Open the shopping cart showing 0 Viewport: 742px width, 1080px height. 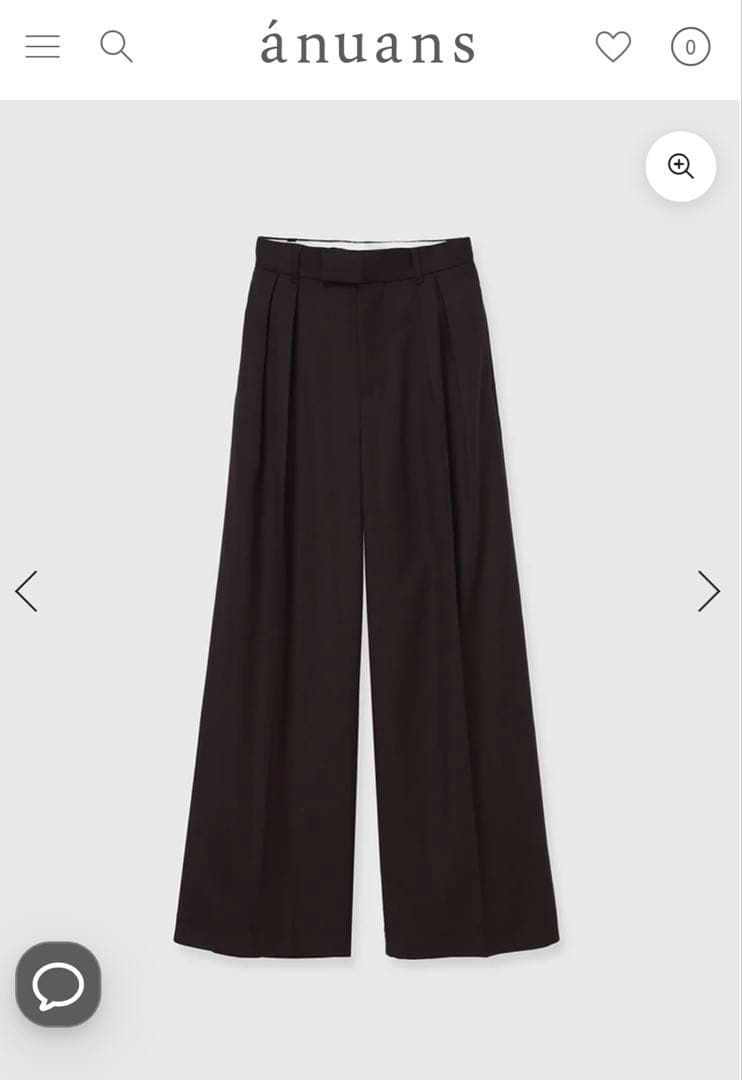tap(690, 47)
